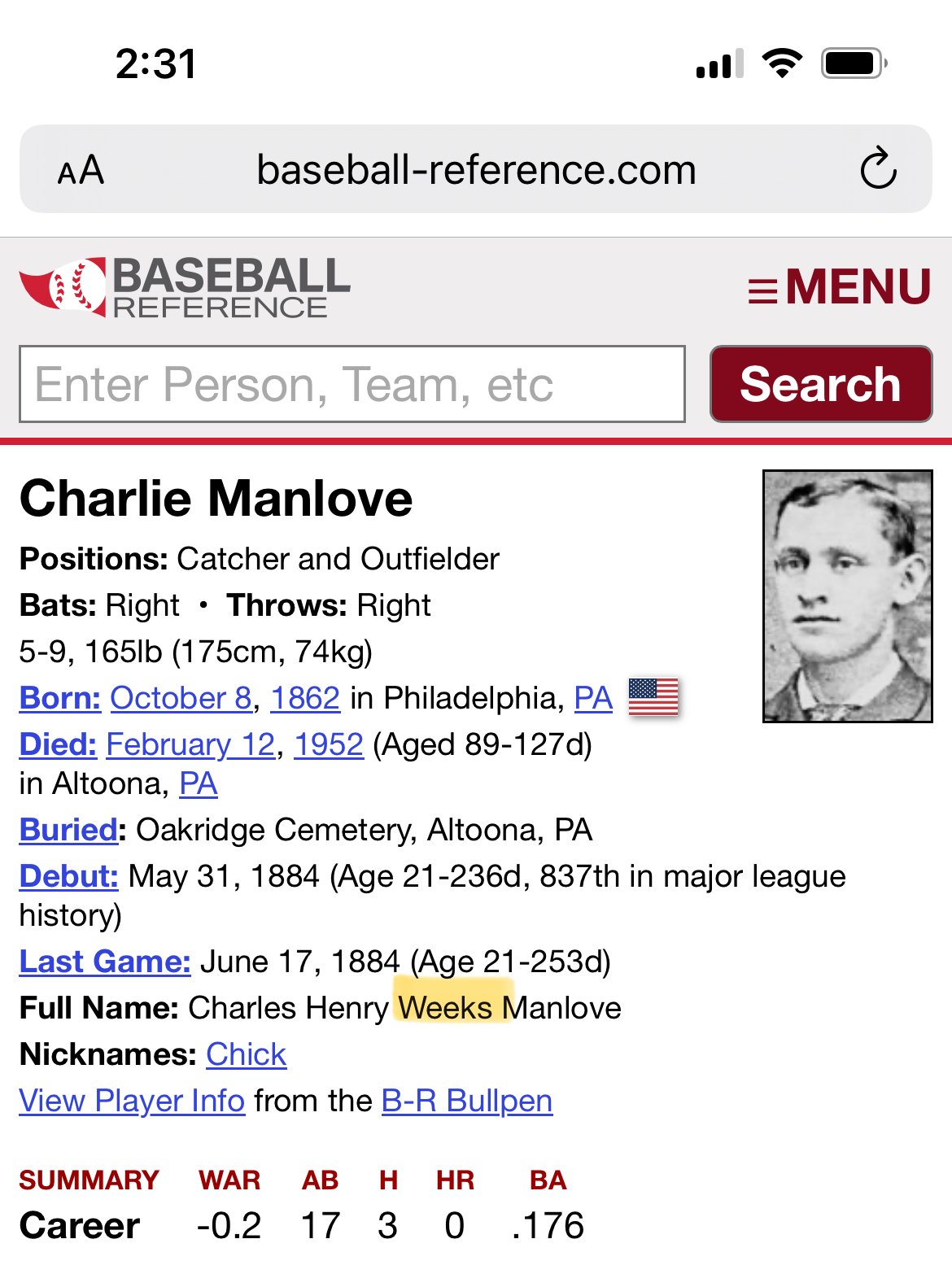
Task: Open the February 12 death date link
Action: tap(190, 744)
